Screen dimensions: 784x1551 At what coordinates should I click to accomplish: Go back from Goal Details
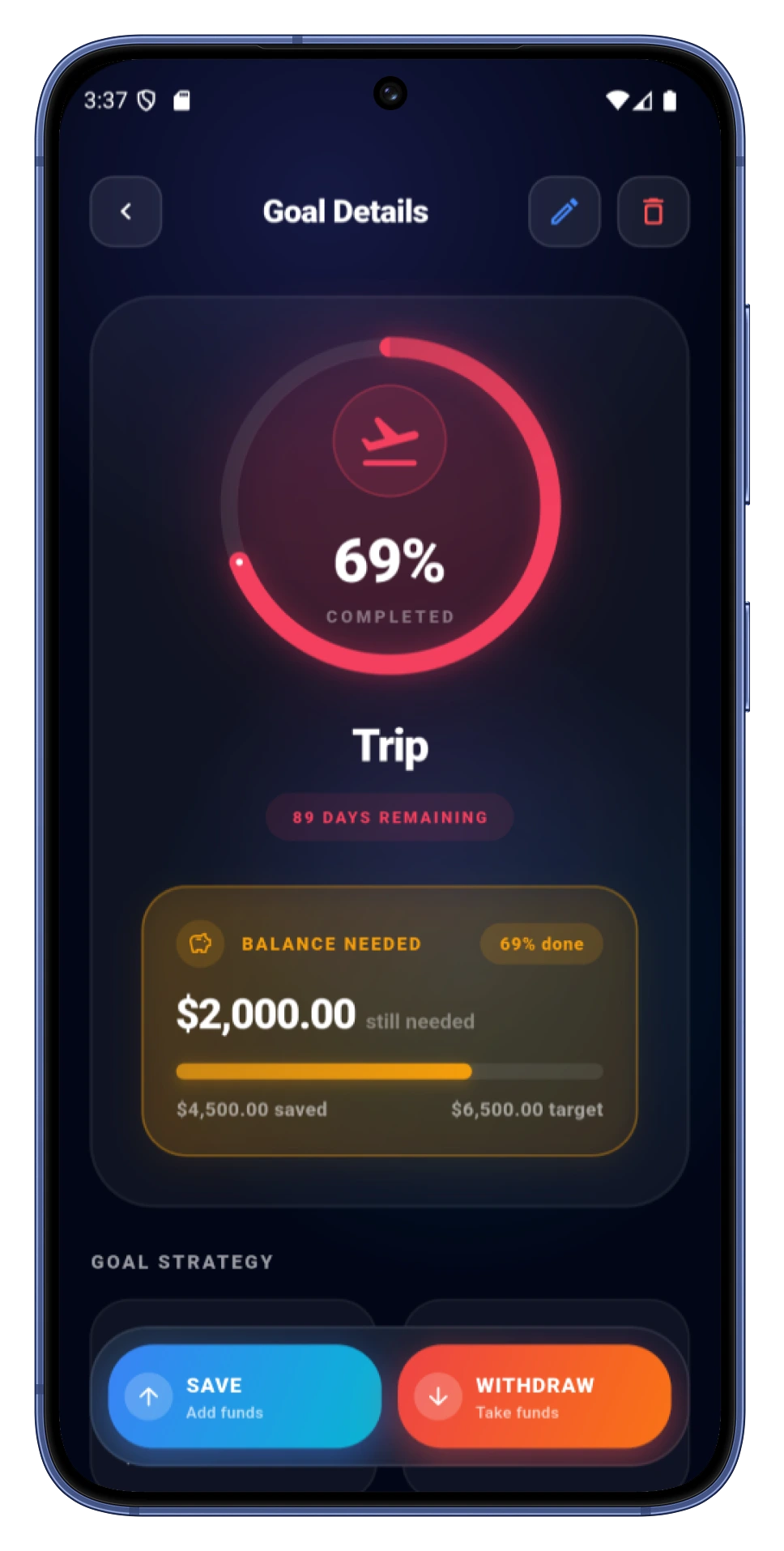click(x=126, y=211)
